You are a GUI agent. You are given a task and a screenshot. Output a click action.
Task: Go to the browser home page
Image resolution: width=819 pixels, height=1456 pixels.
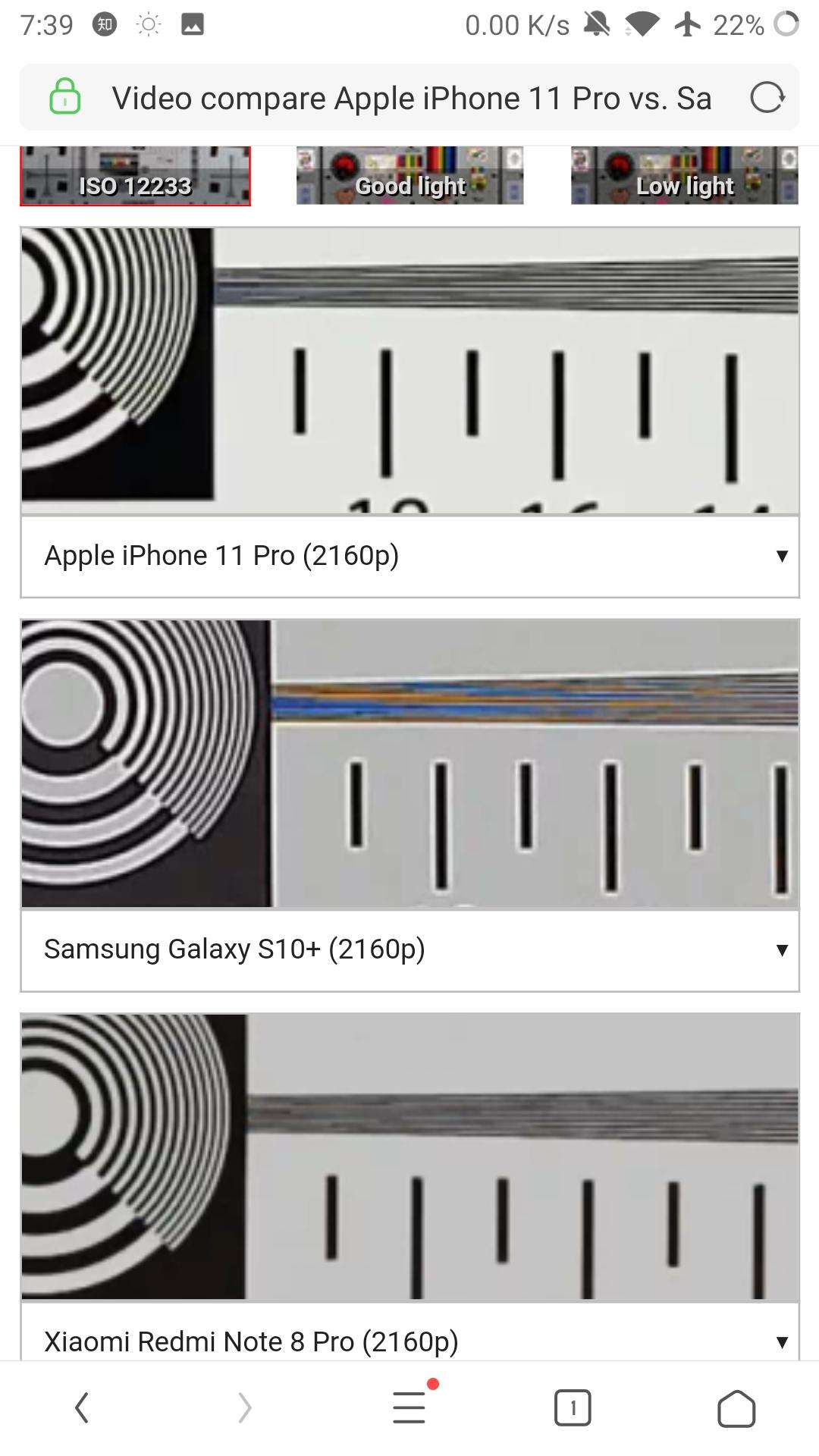click(736, 1408)
